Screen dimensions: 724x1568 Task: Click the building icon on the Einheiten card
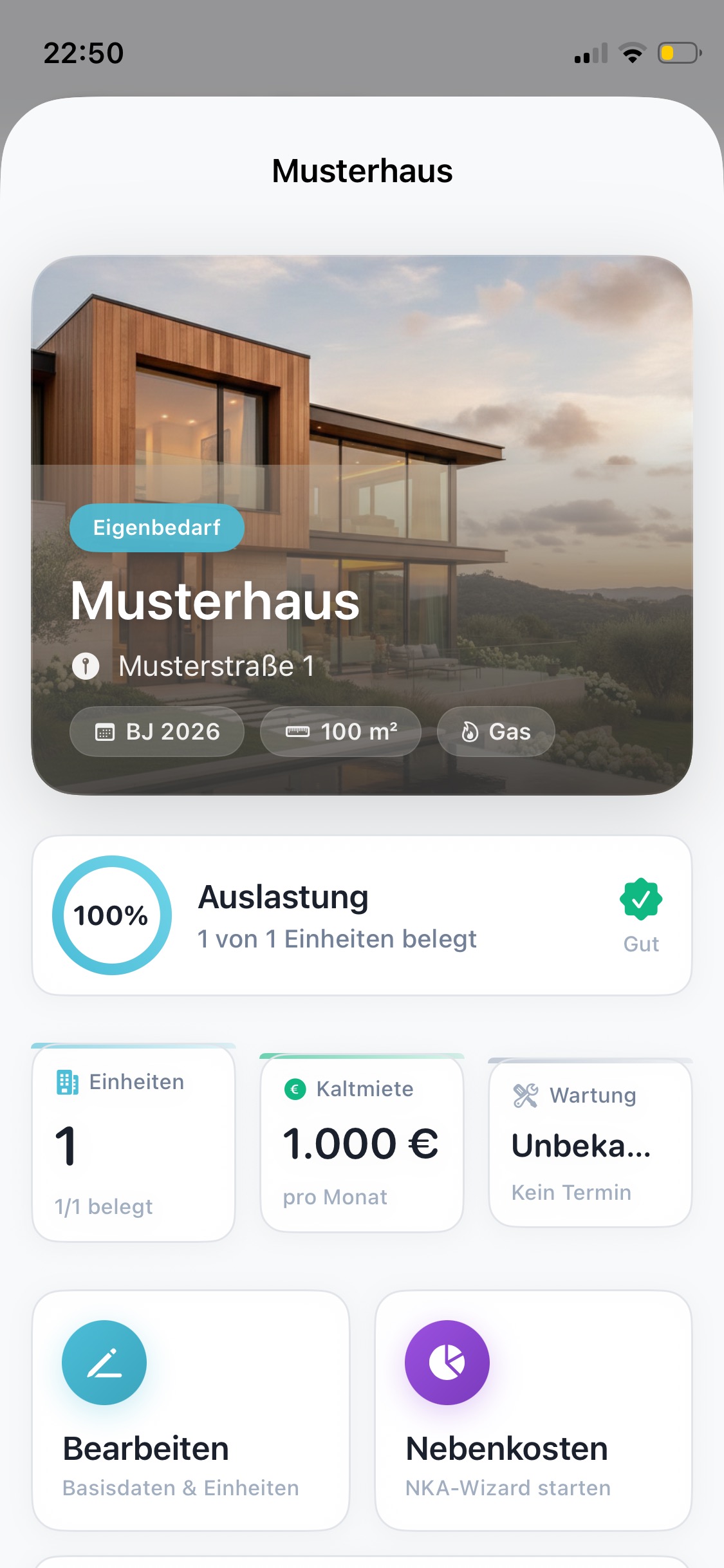point(67,1081)
